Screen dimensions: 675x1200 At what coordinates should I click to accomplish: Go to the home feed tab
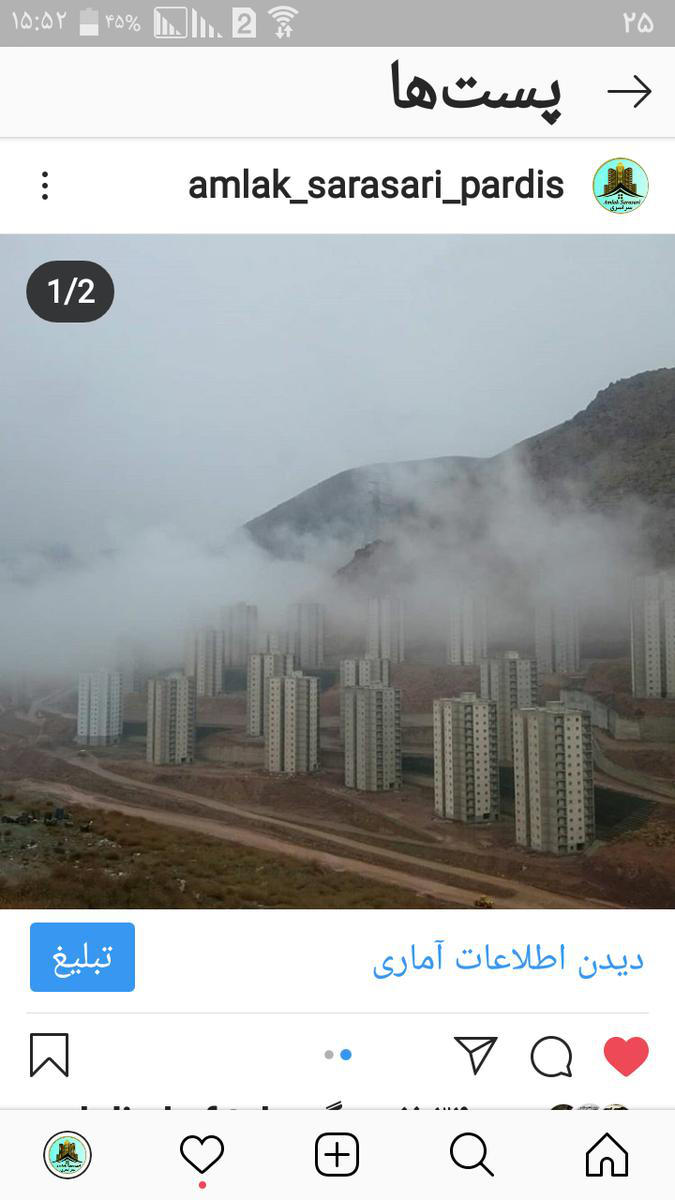click(607, 1155)
